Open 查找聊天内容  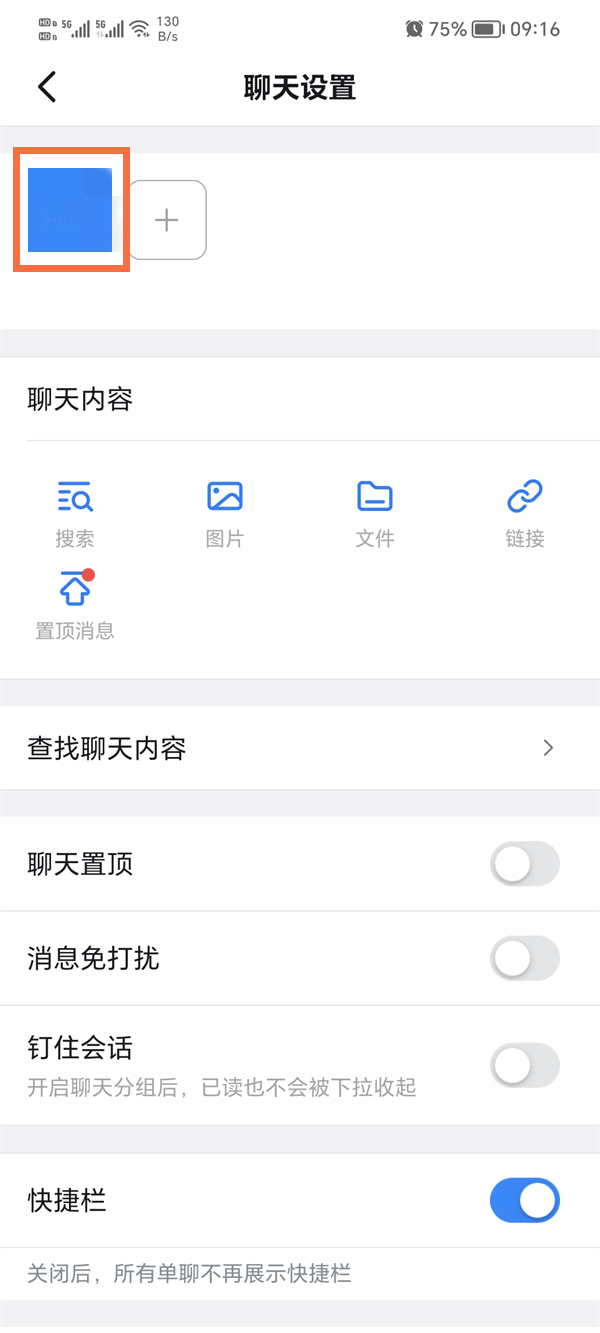pyautogui.click(x=300, y=748)
